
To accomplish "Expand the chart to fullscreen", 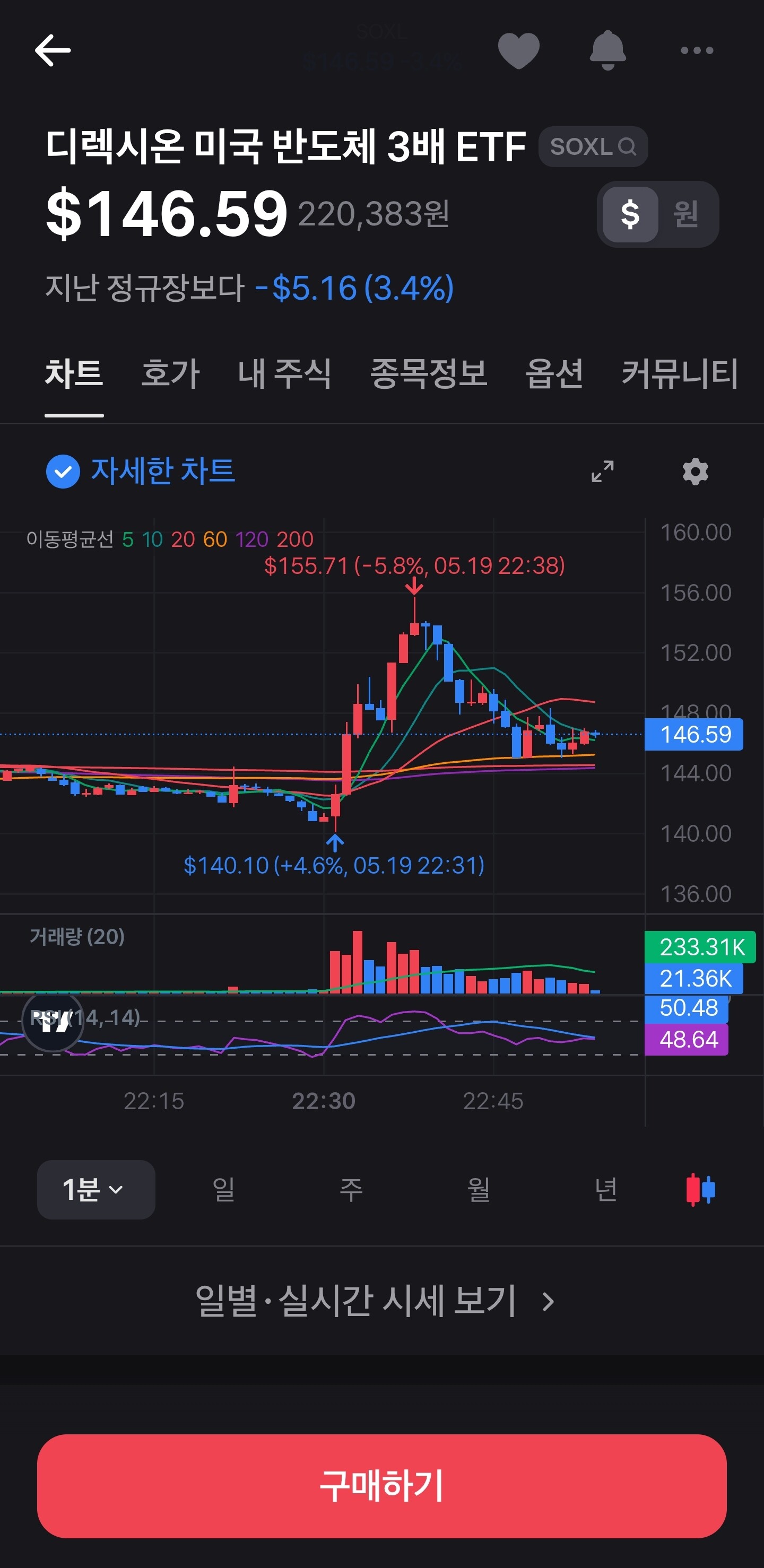I will (603, 471).
